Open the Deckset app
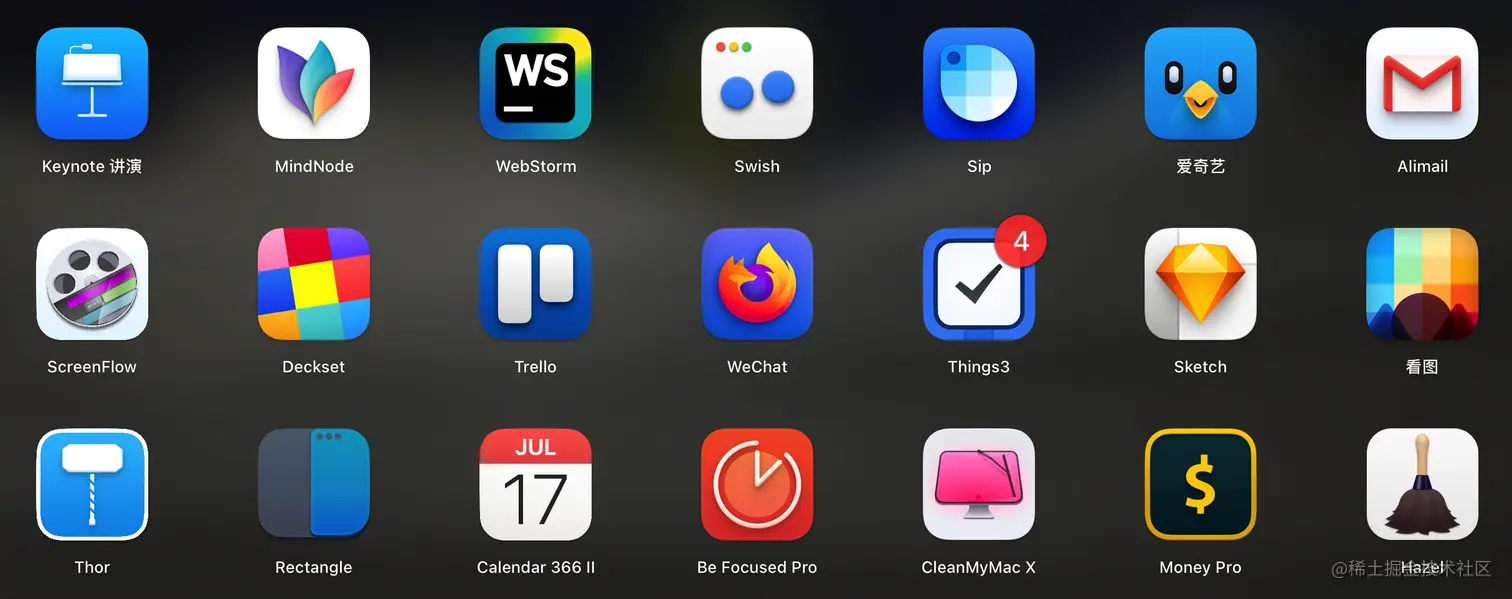1512x599 pixels. click(x=314, y=284)
